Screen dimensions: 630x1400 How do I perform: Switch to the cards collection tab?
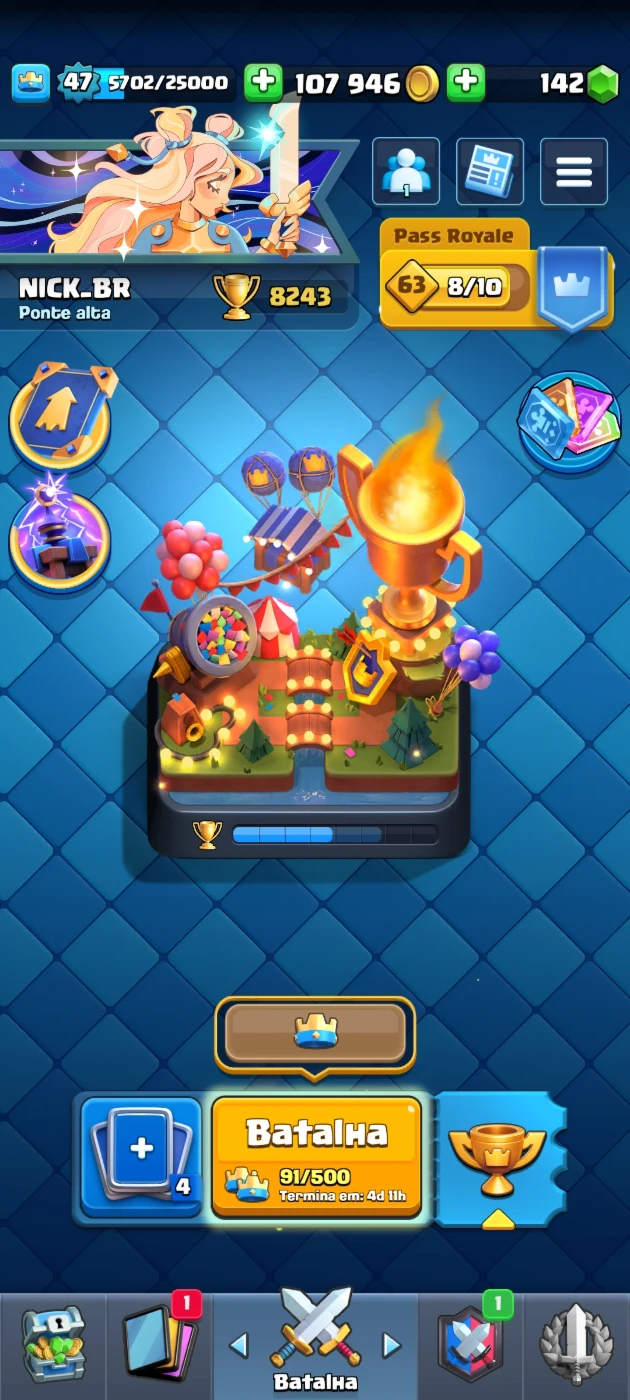(159, 1345)
